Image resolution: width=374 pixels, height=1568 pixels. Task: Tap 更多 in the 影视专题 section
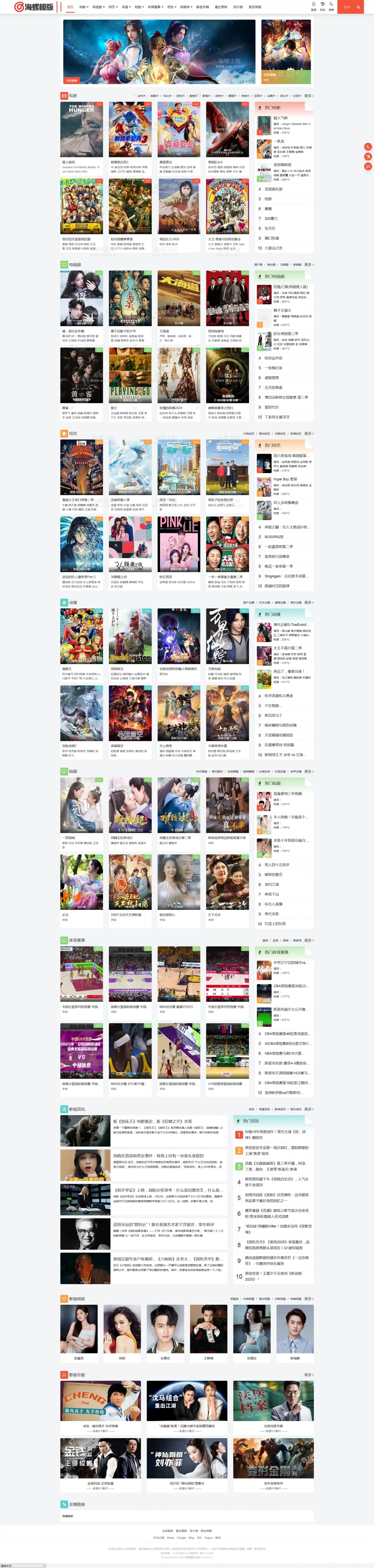(x=308, y=1374)
